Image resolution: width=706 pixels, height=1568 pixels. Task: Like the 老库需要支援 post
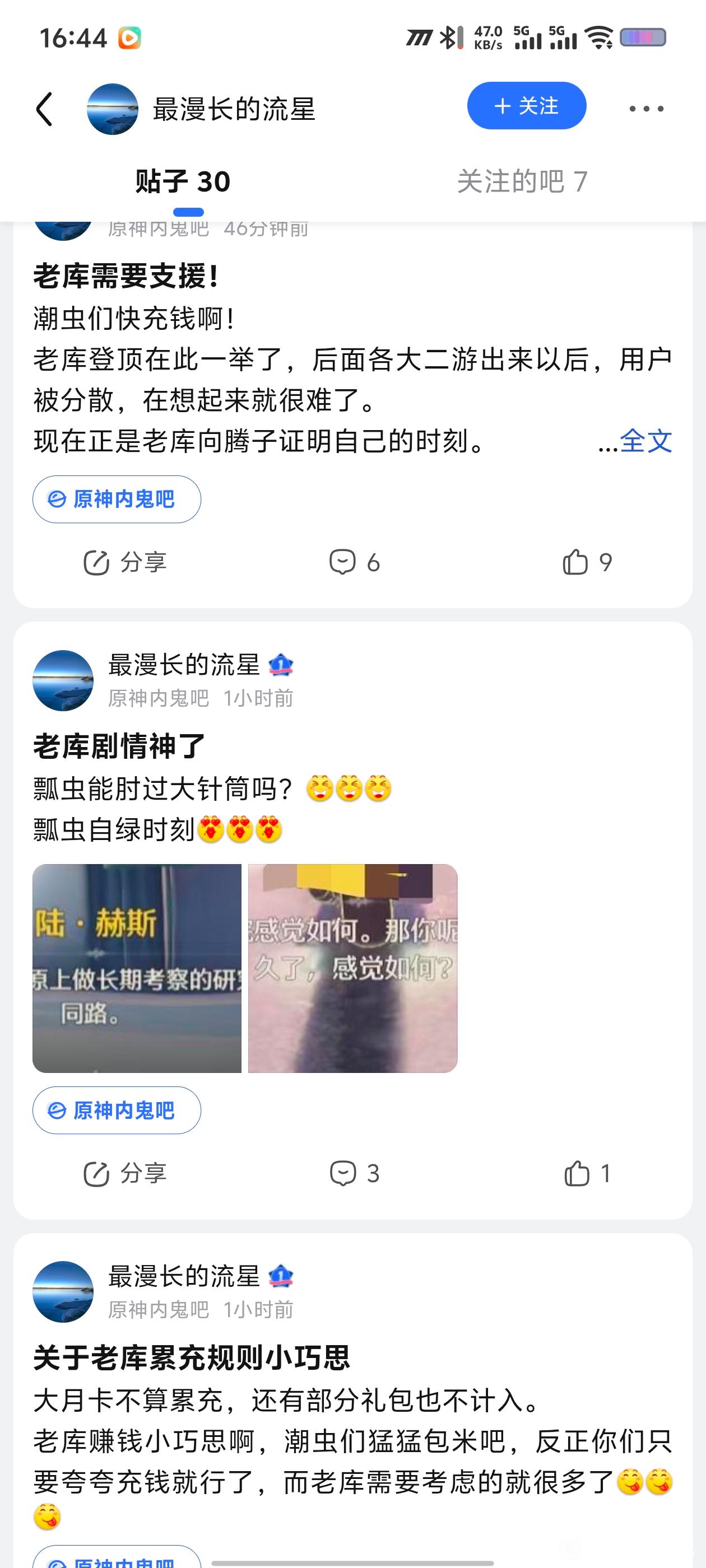point(587,562)
